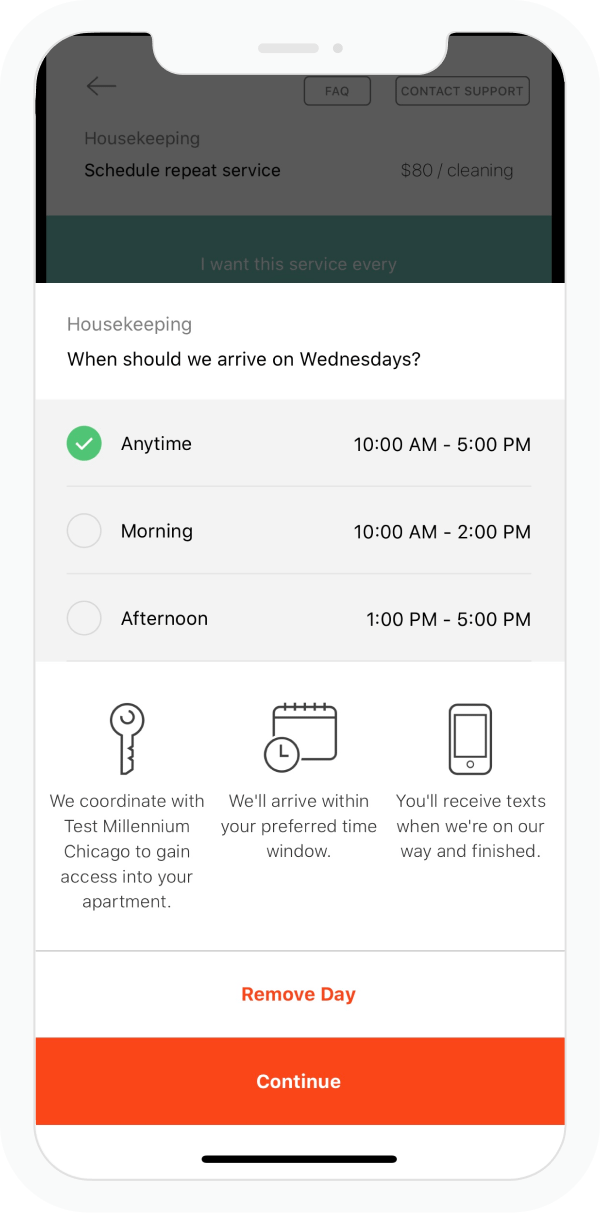Tap Remove Day
The height and width of the screenshot is (1213, 600).
(x=299, y=994)
